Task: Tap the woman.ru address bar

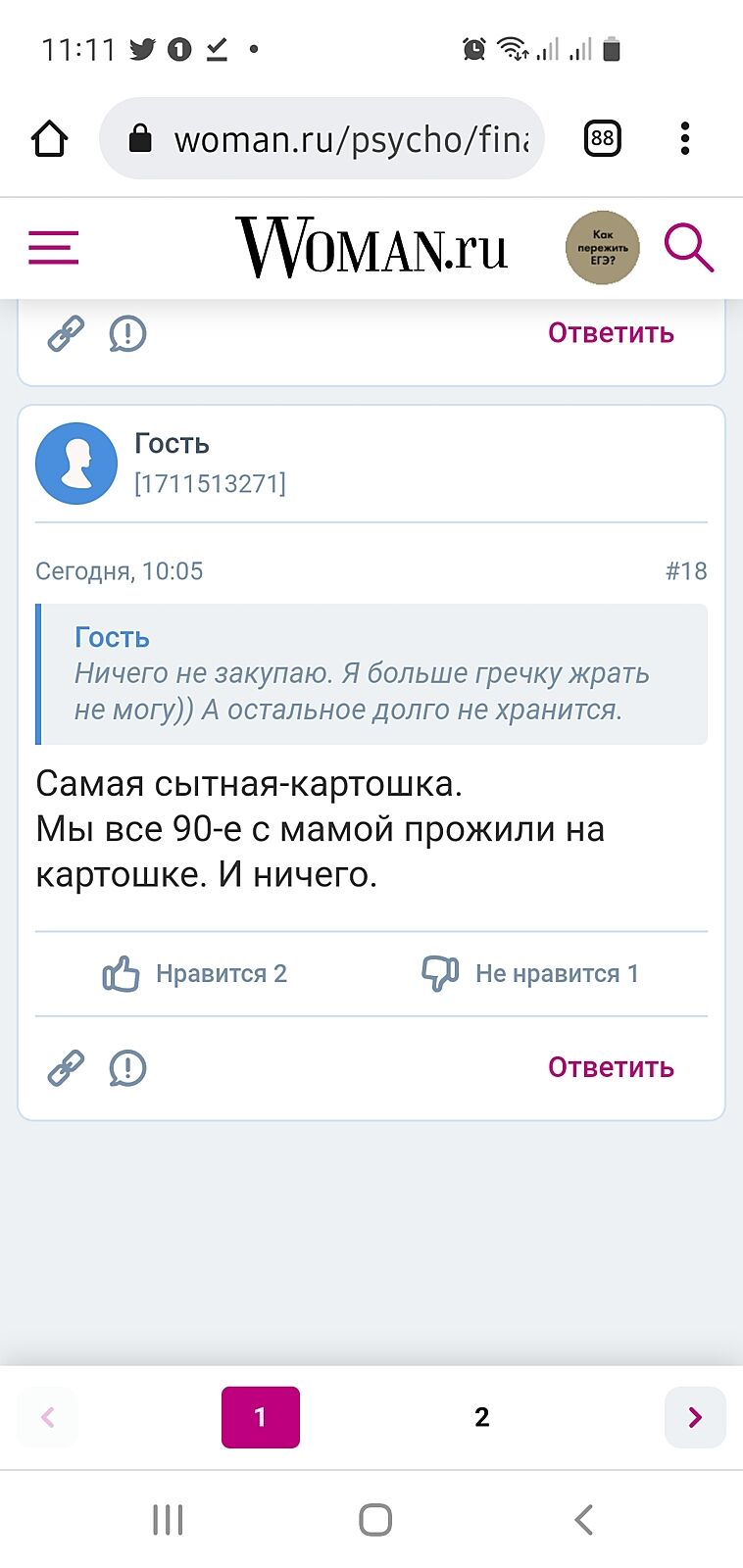Action: click(x=333, y=139)
